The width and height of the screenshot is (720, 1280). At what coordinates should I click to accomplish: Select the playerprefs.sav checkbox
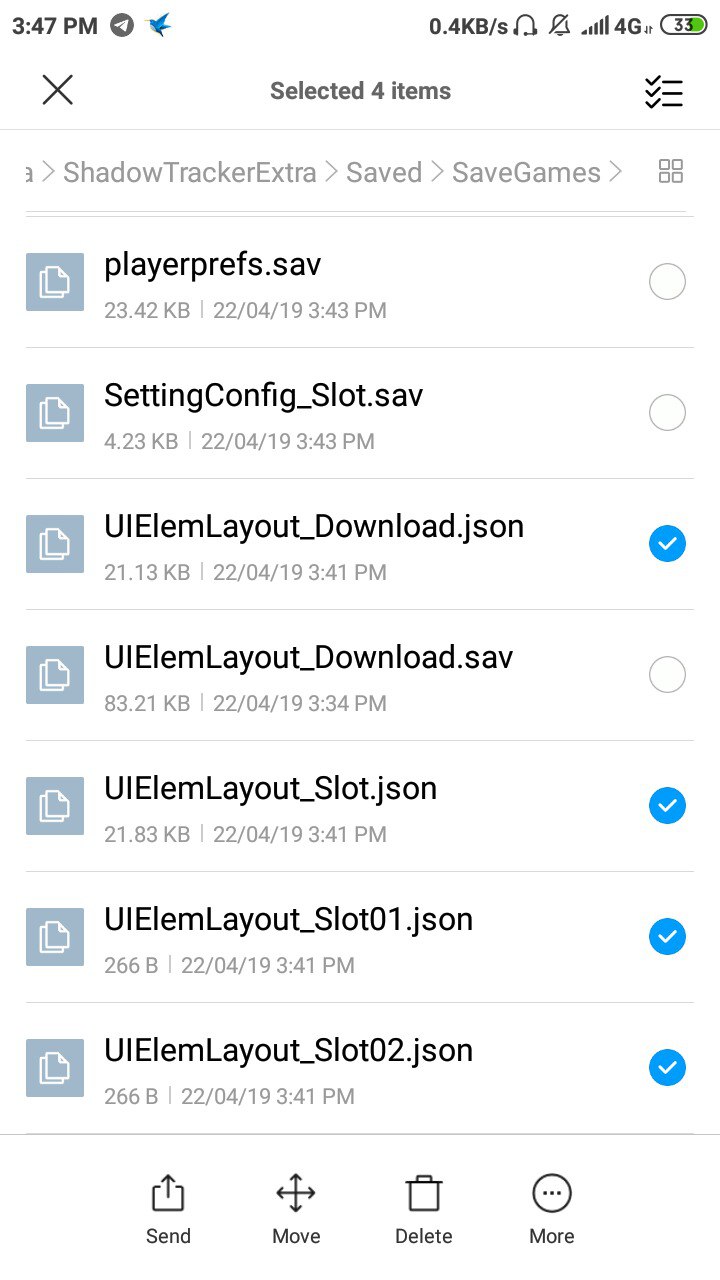point(667,282)
